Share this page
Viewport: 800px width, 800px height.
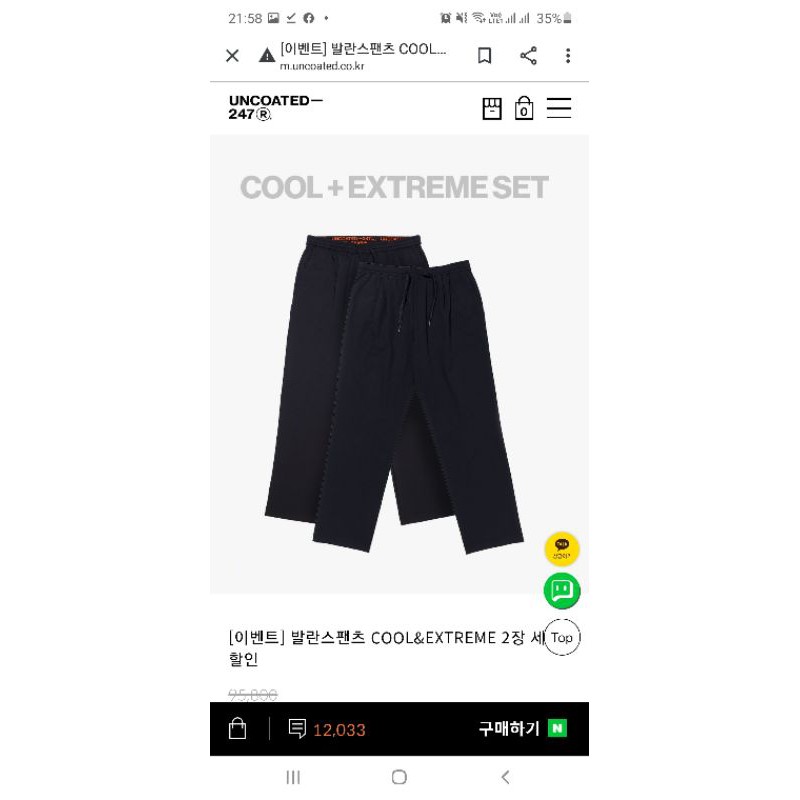tap(528, 56)
